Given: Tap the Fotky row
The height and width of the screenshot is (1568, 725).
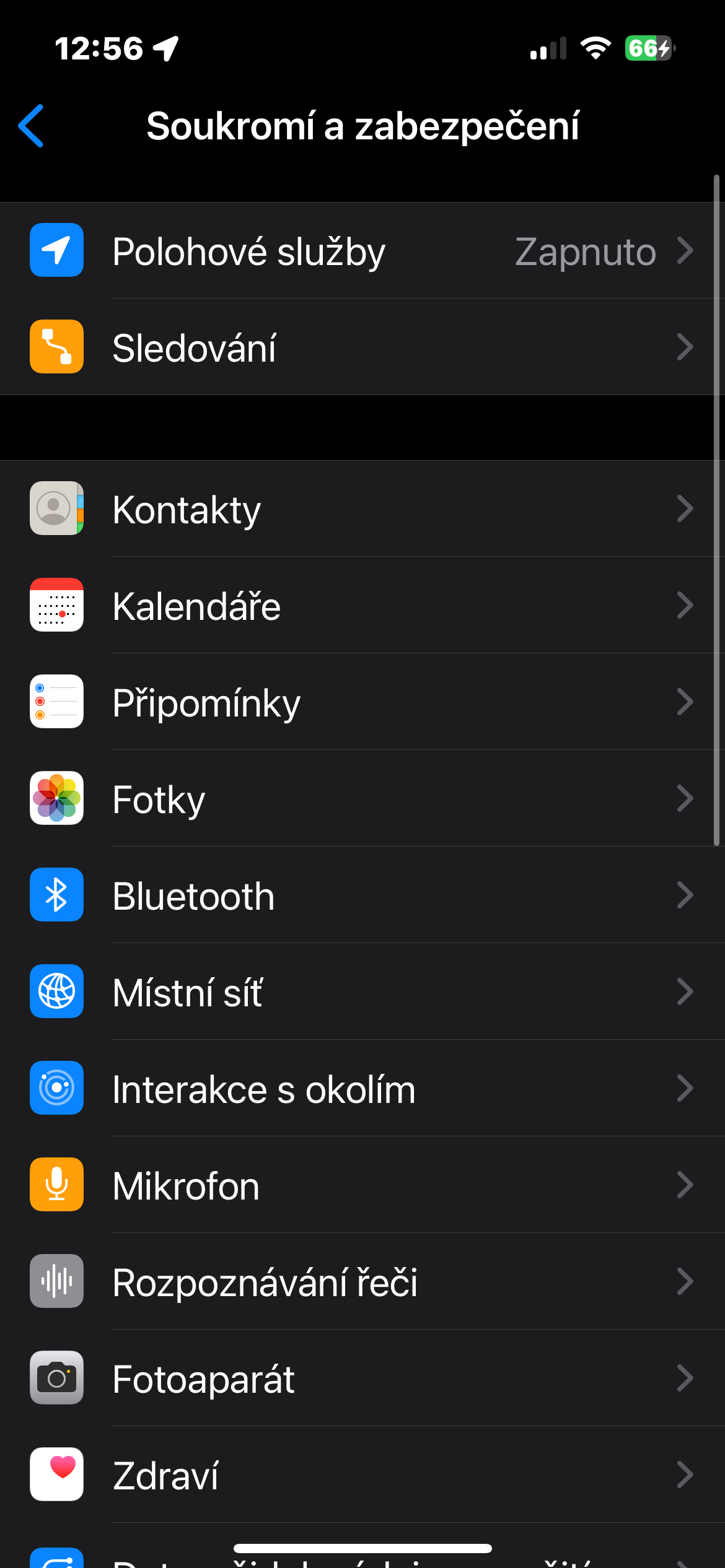Looking at the screenshot, I should 362,799.
